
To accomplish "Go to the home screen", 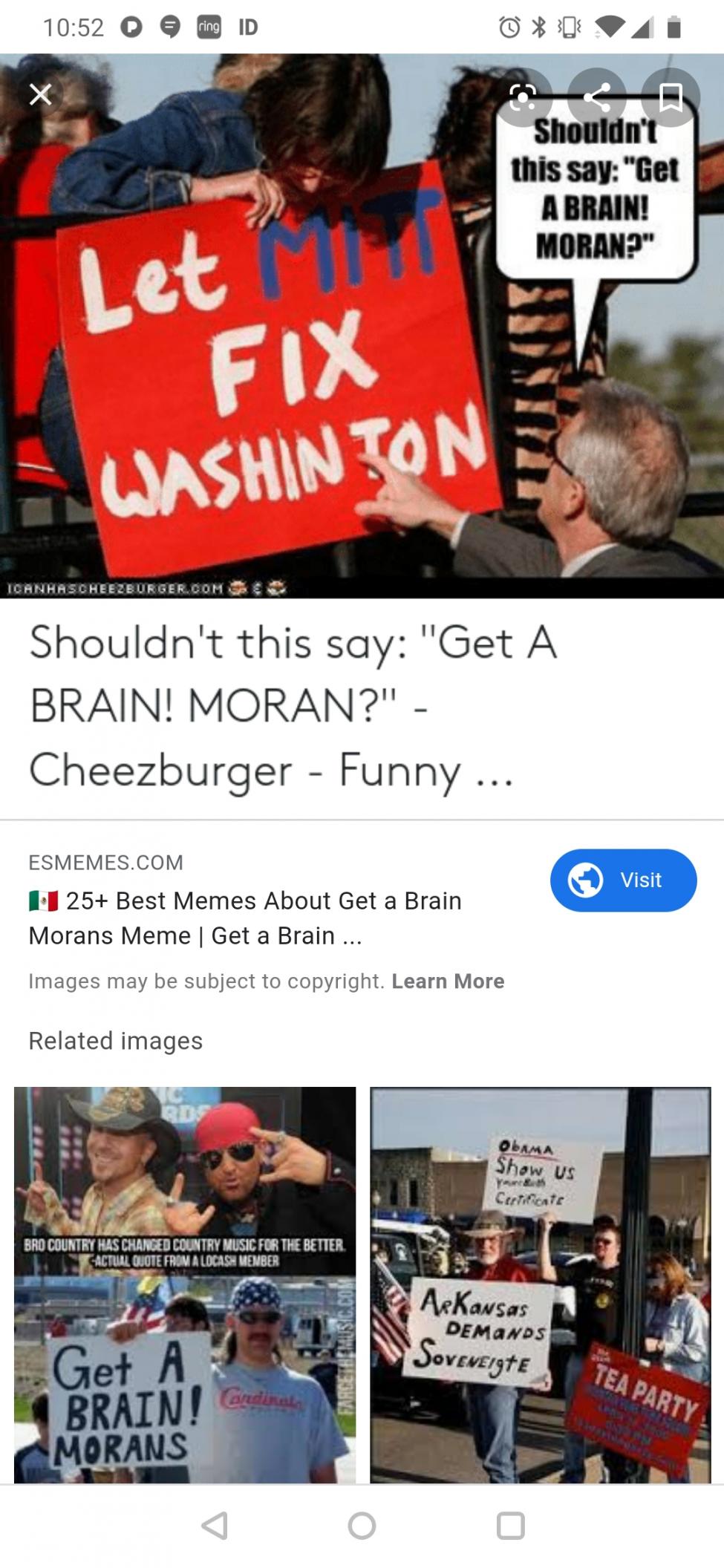I will pos(362,1525).
